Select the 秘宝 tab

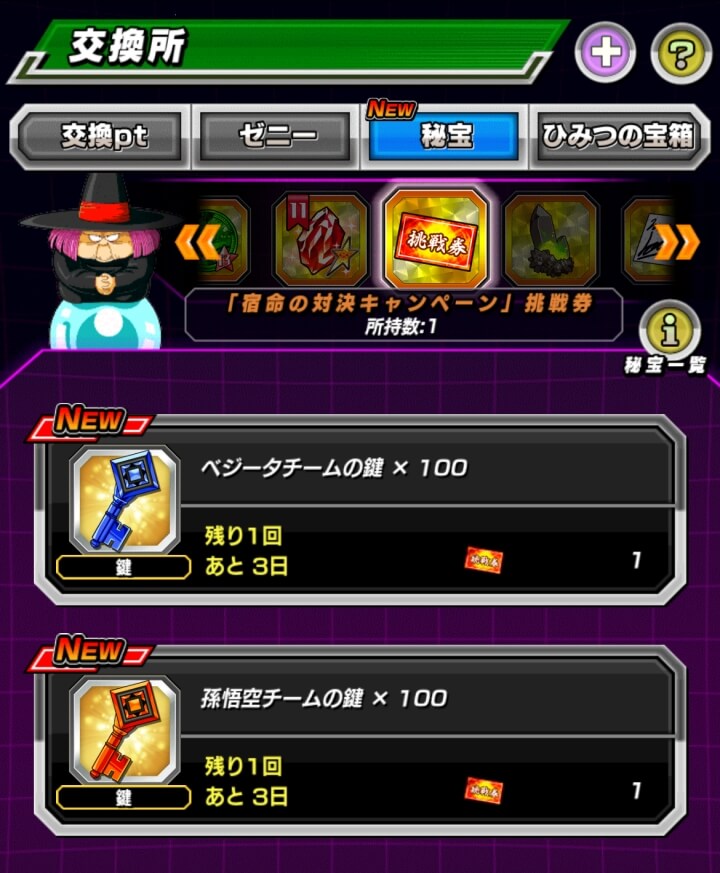(x=445, y=136)
